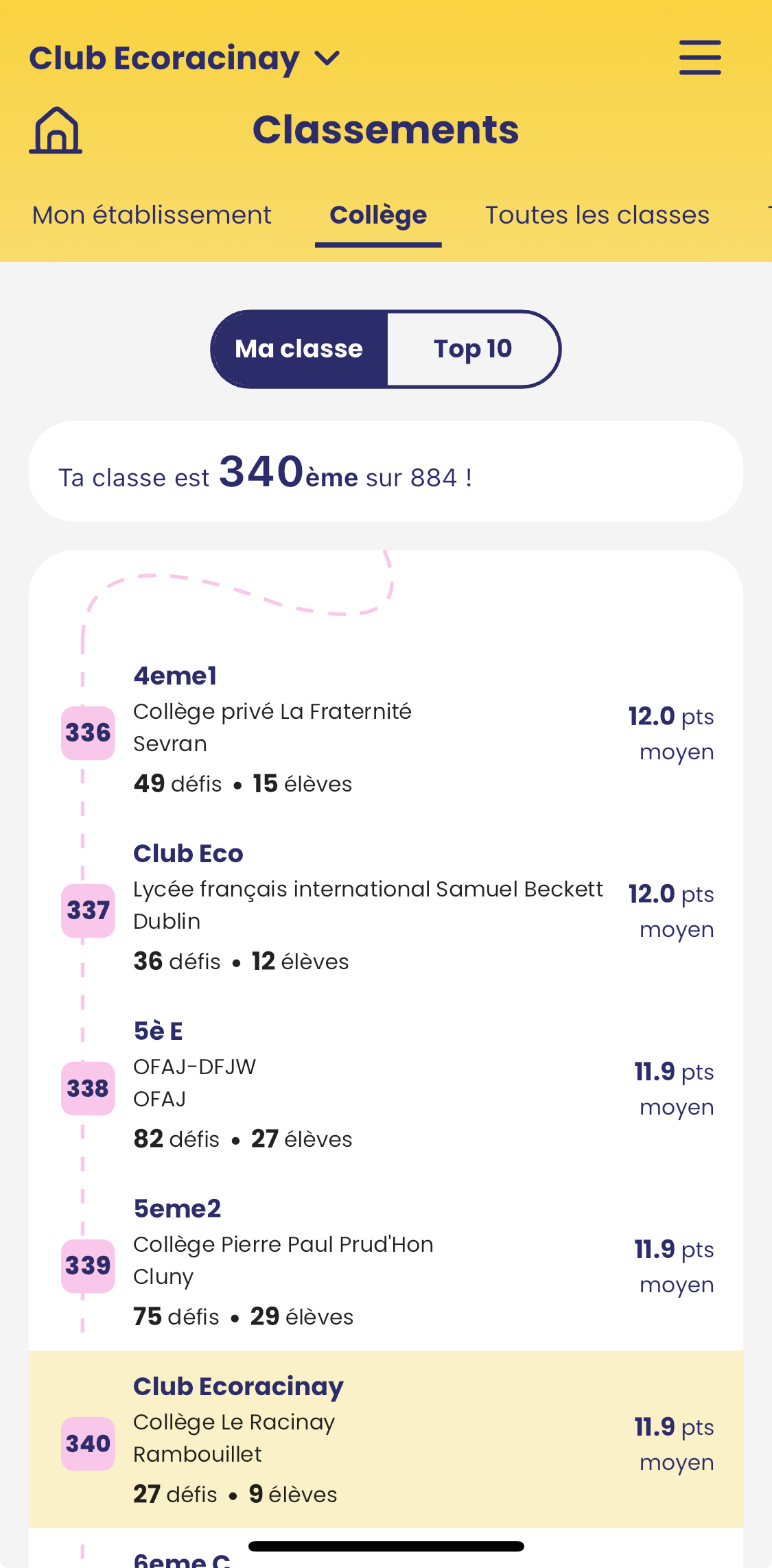Show the Top 10 ranking

tap(473, 349)
